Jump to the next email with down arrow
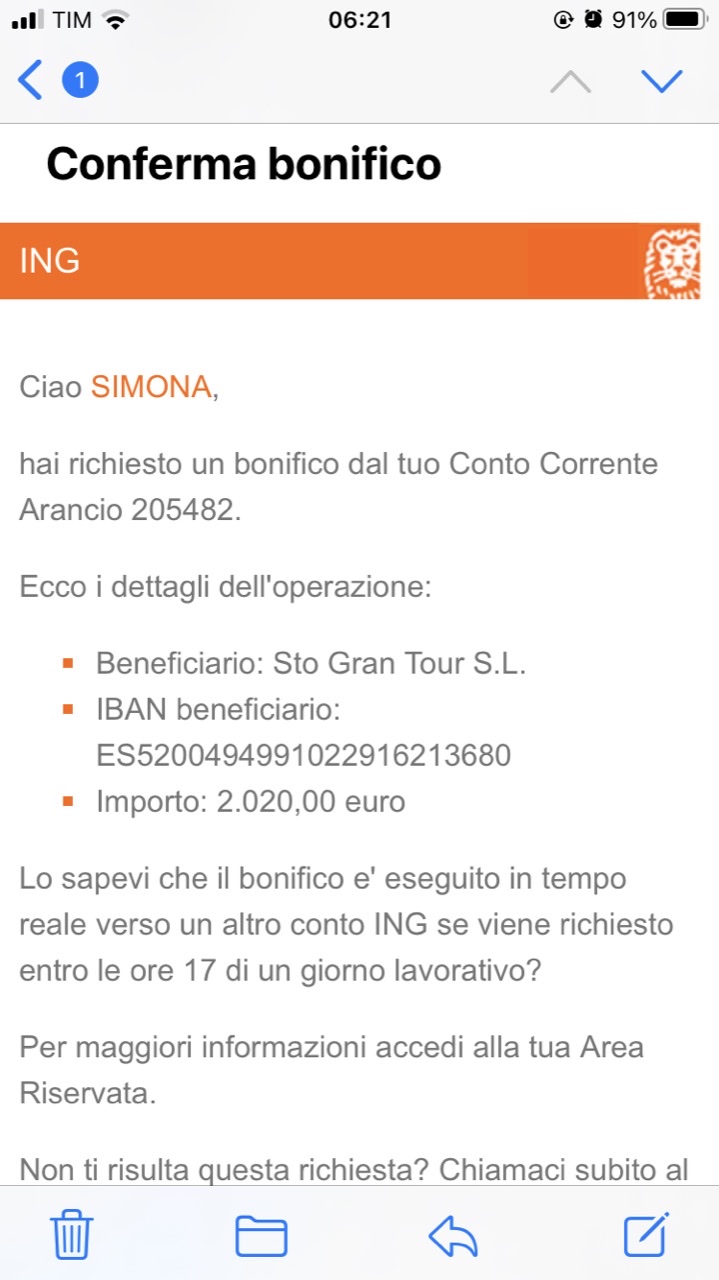This screenshot has width=719, height=1280. [x=662, y=81]
